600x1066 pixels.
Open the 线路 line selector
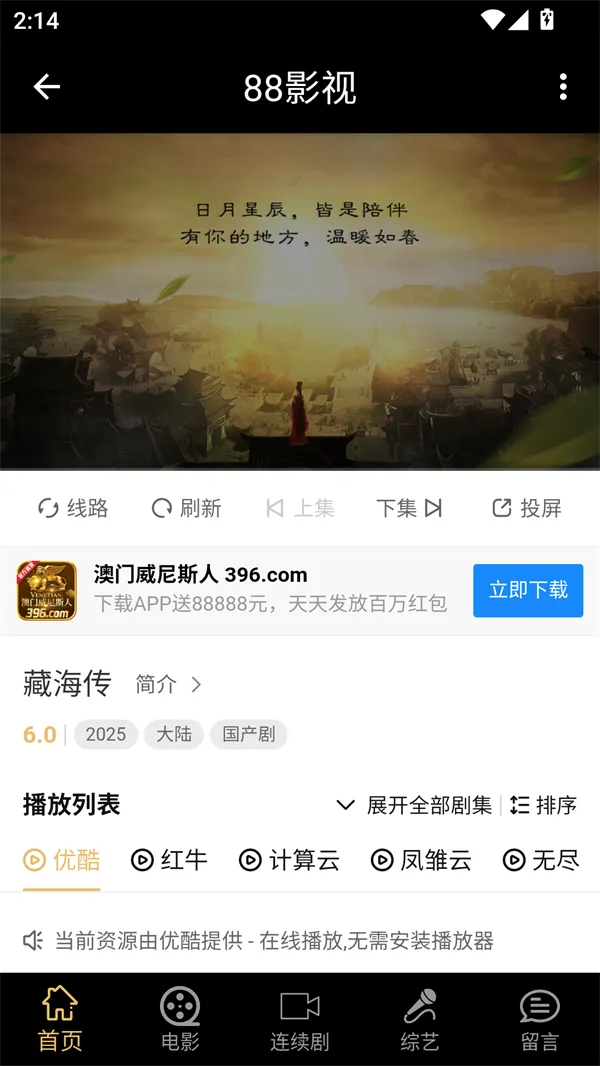pos(73,508)
